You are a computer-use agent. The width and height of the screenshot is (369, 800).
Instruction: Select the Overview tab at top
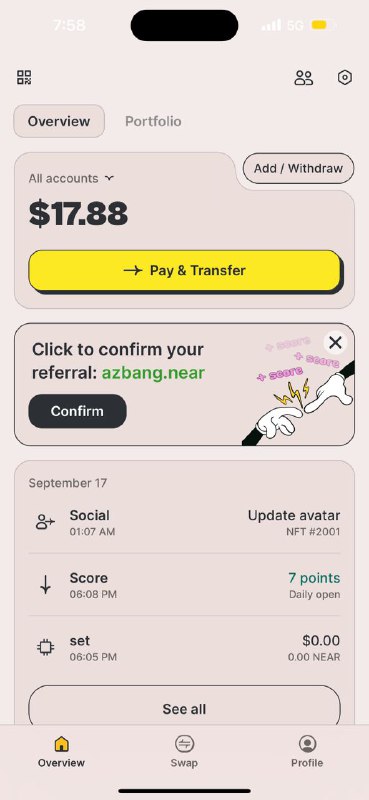(59, 121)
